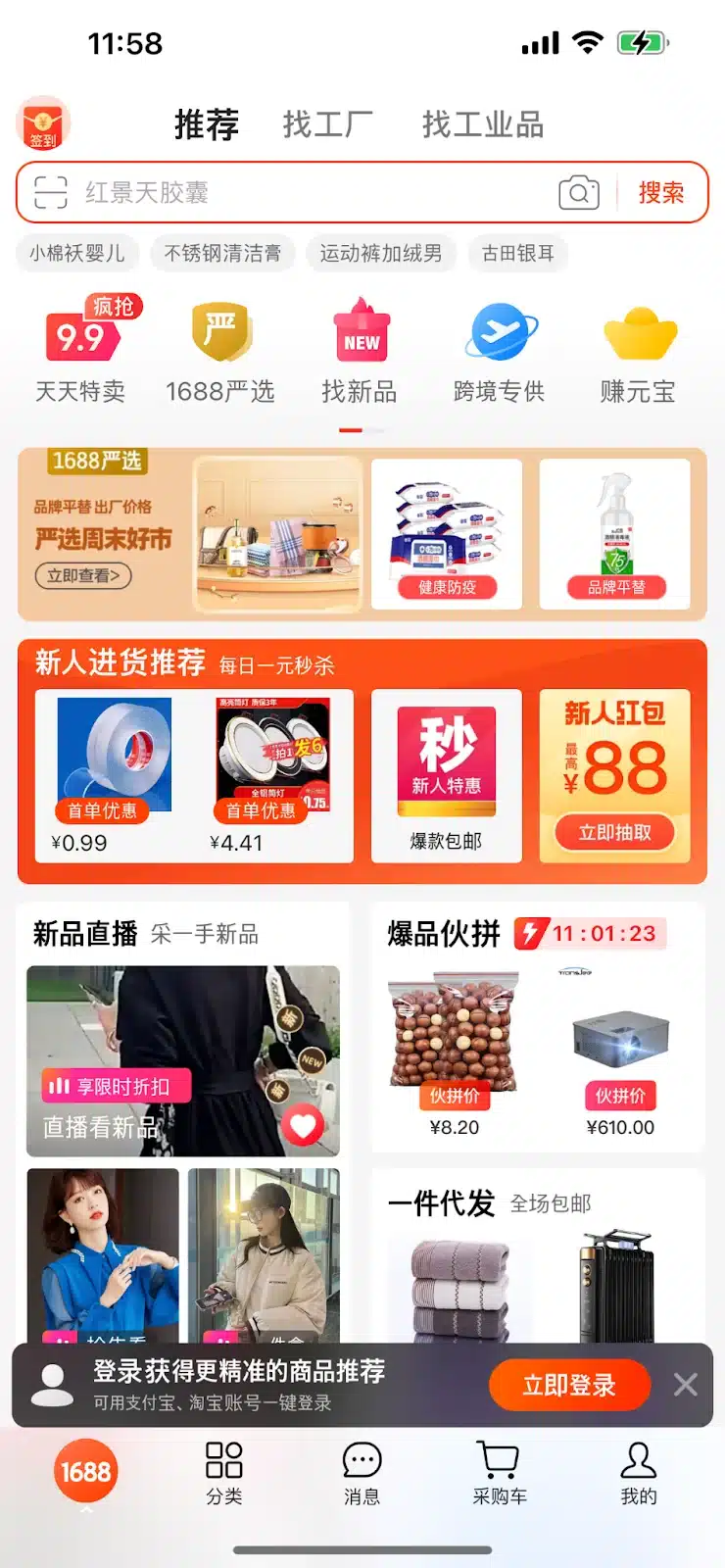Viewport: 725px width, 1568px height.
Task: Tap 立即抽取 on 新人红包 card
Action: (614, 832)
